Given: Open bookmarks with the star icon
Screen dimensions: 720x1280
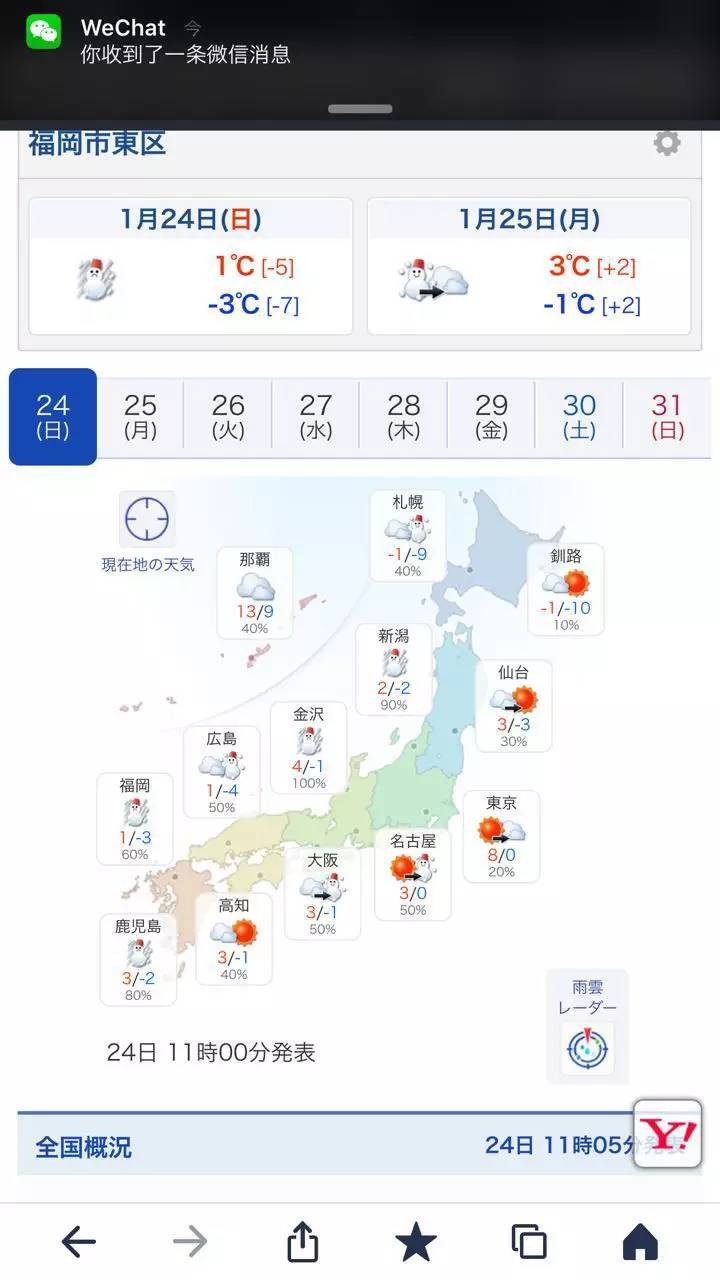Looking at the screenshot, I should pyautogui.click(x=415, y=1242).
